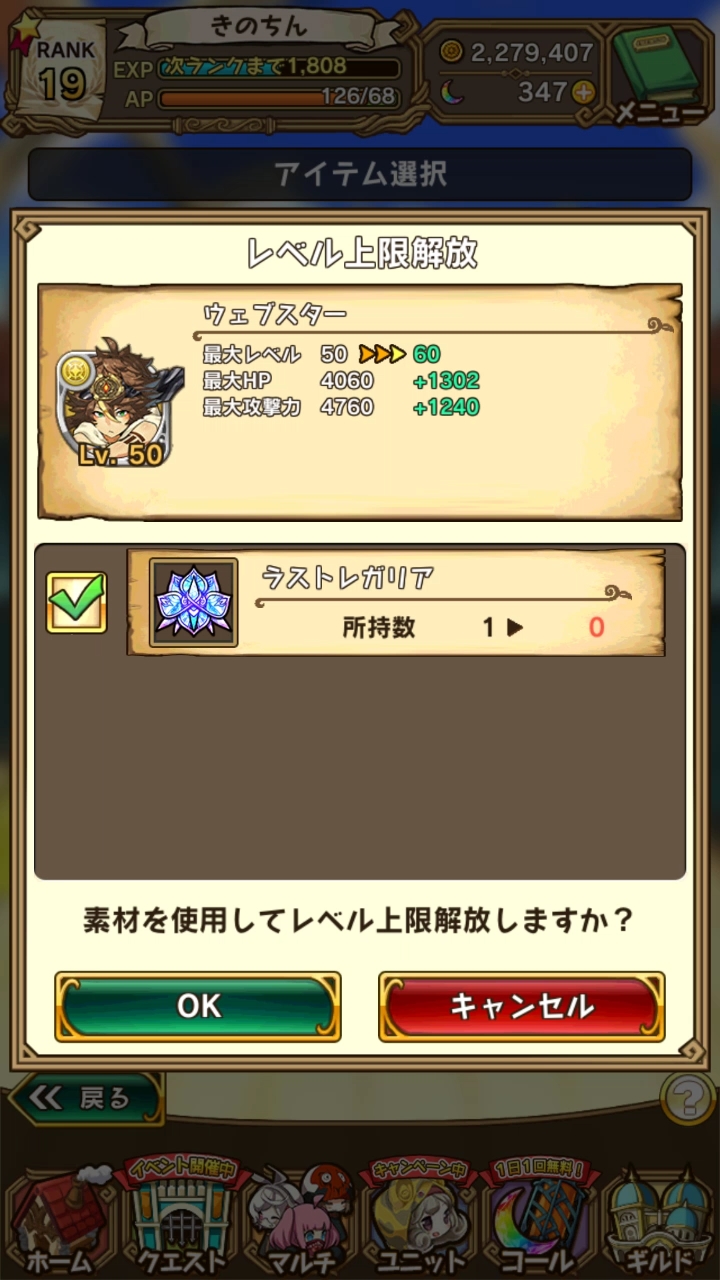This screenshot has width=720, height=1280.
Task: Open the クエスト tab
Action: point(178,1221)
